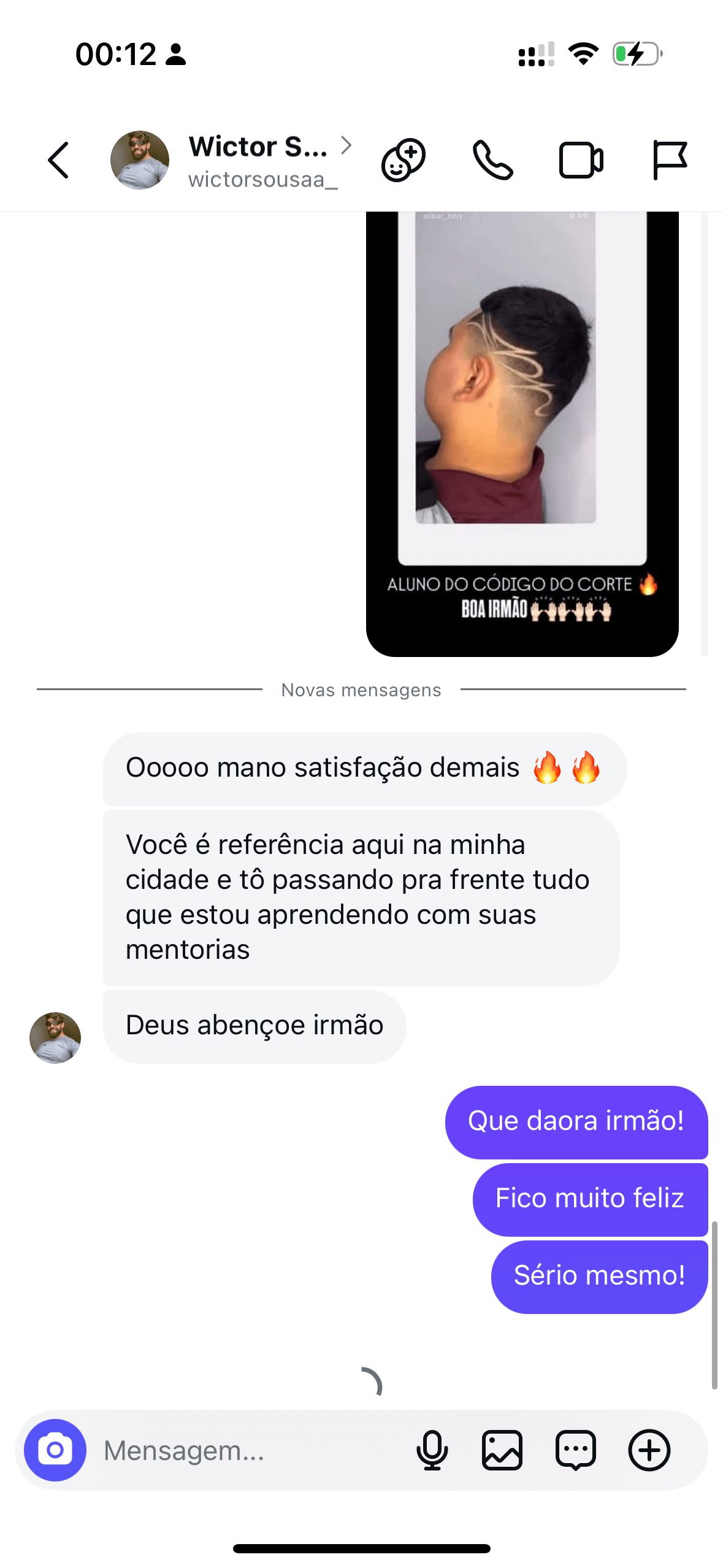Start a voice call with Wictor

point(492,160)
